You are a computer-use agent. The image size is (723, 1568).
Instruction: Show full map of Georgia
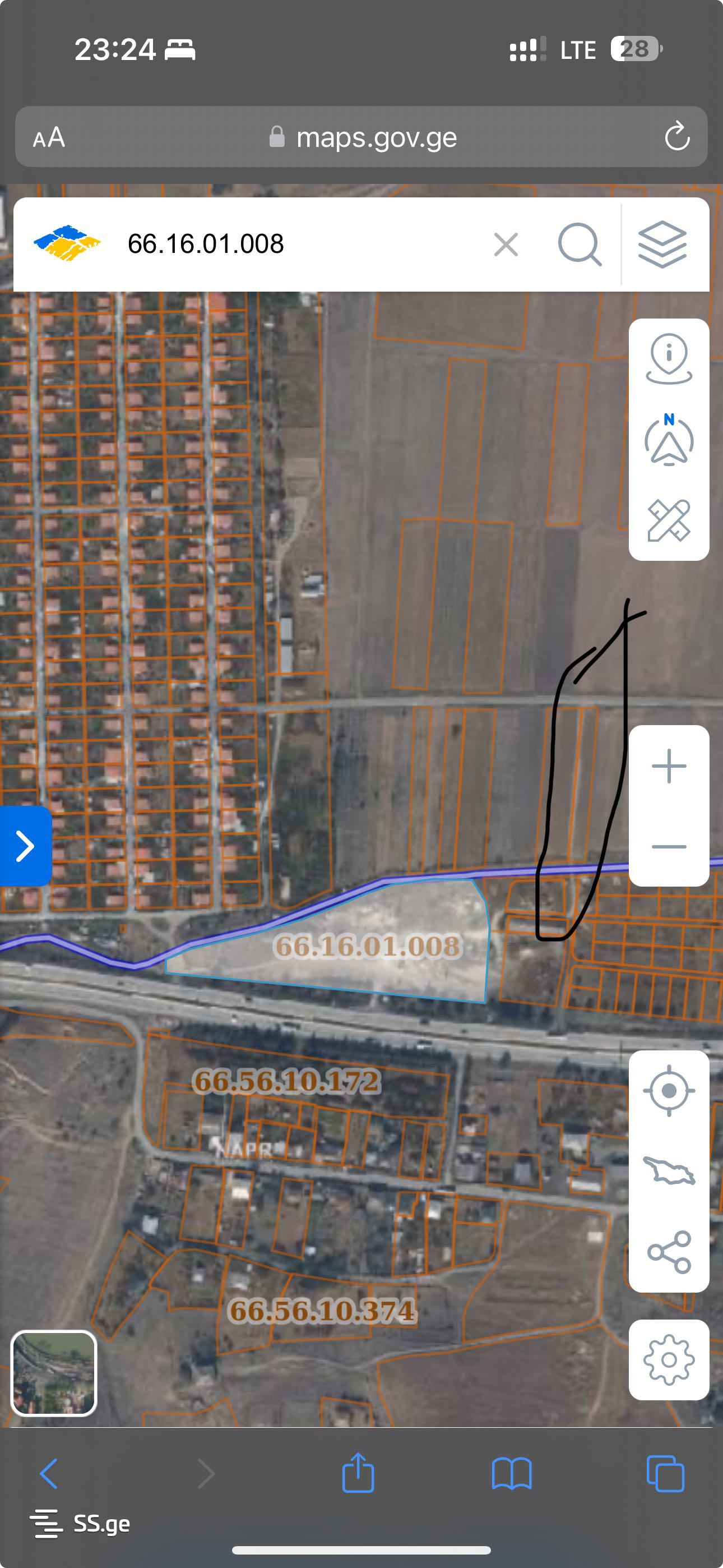[669, 1170]
